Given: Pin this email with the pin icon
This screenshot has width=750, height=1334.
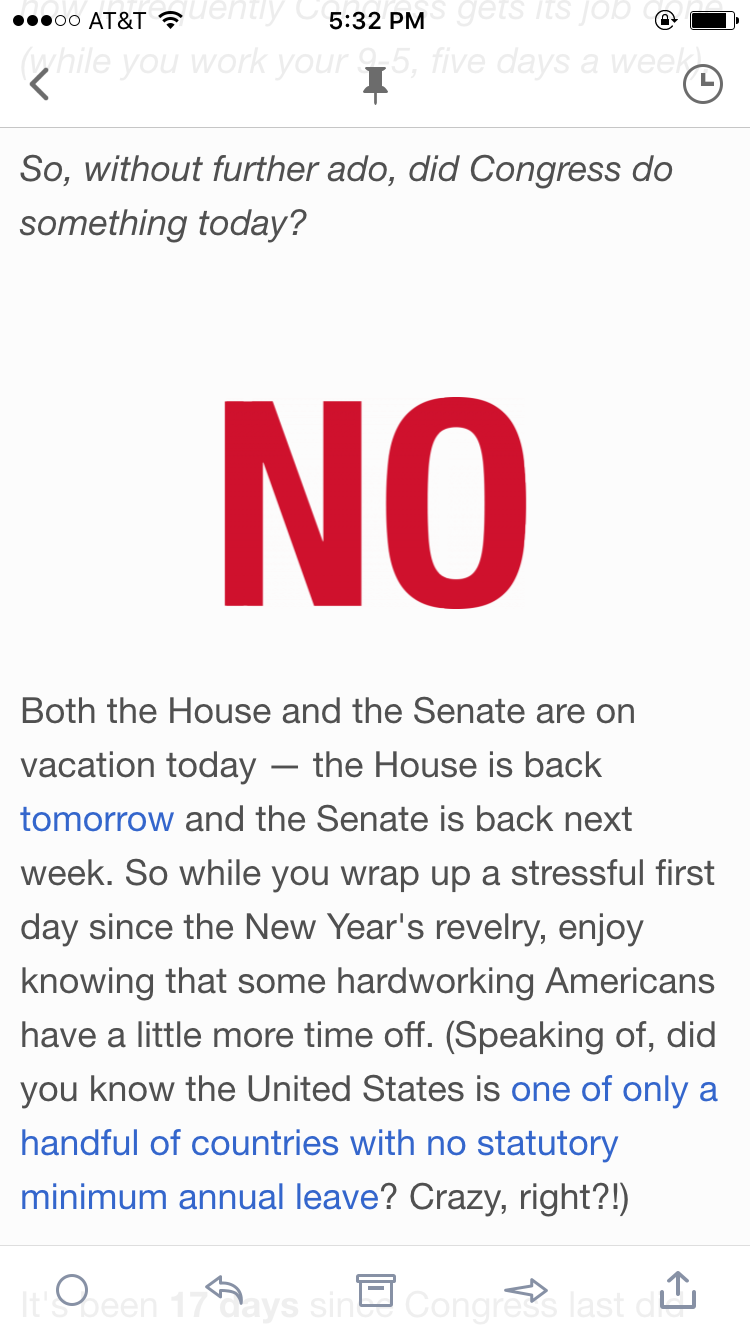Looking at the screenshot, I should click(x=375, y=85).
